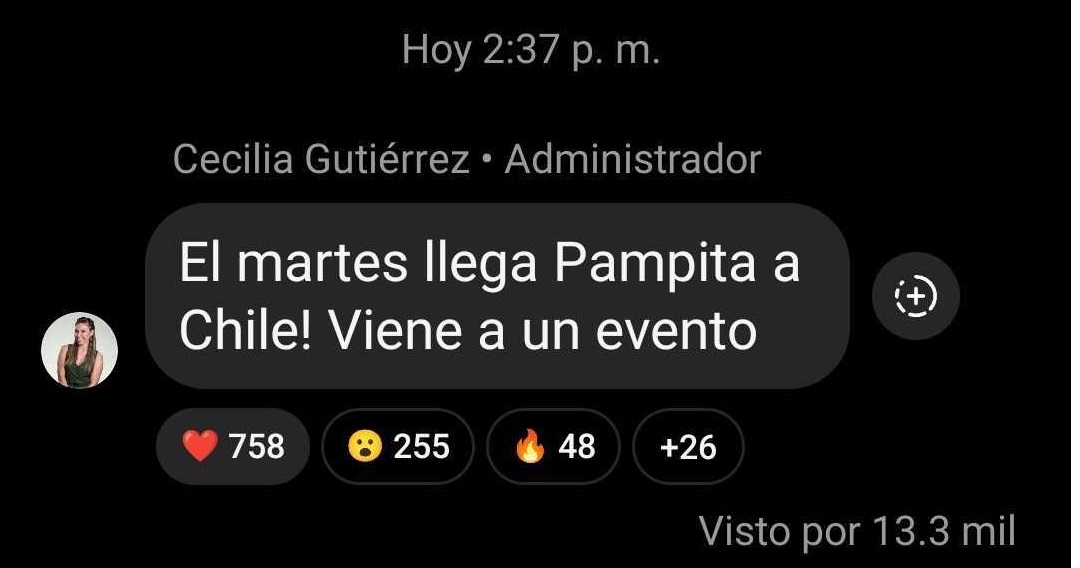Tap the fire reaction with 48
The image size is (1080, 568).
(553, 446)
